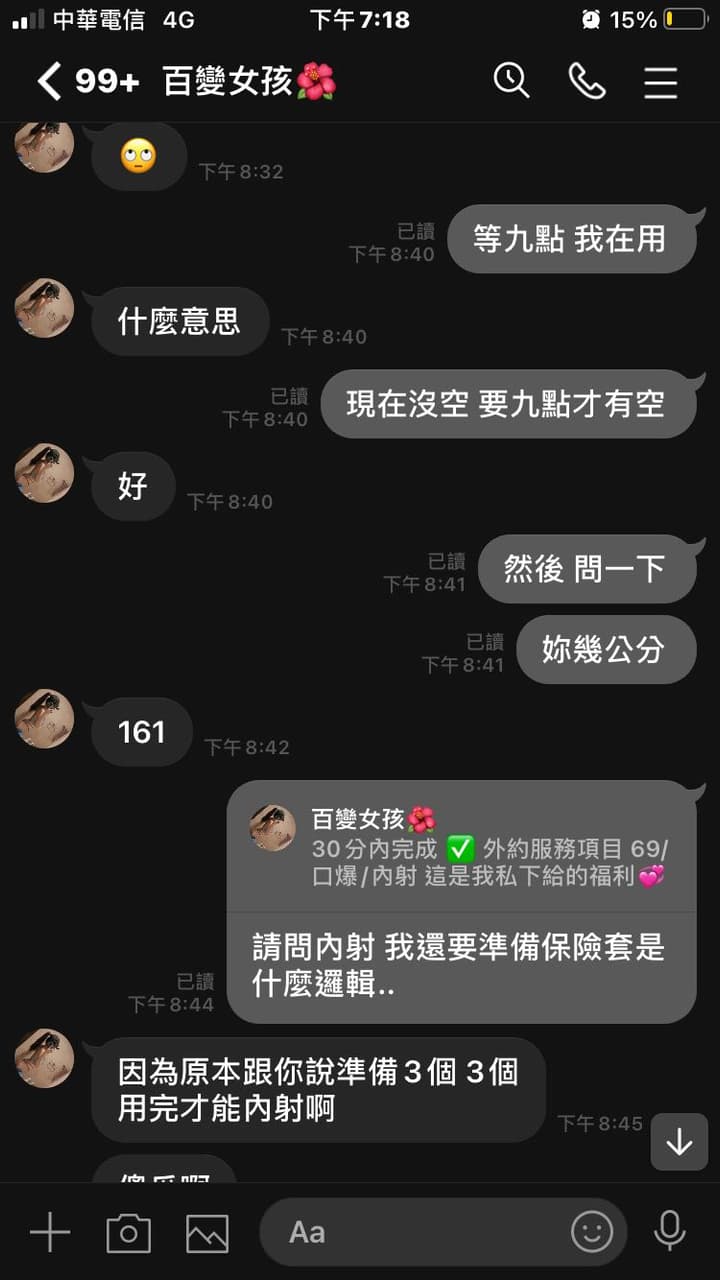Open sender's profile picture next to 161

(44, 719)
